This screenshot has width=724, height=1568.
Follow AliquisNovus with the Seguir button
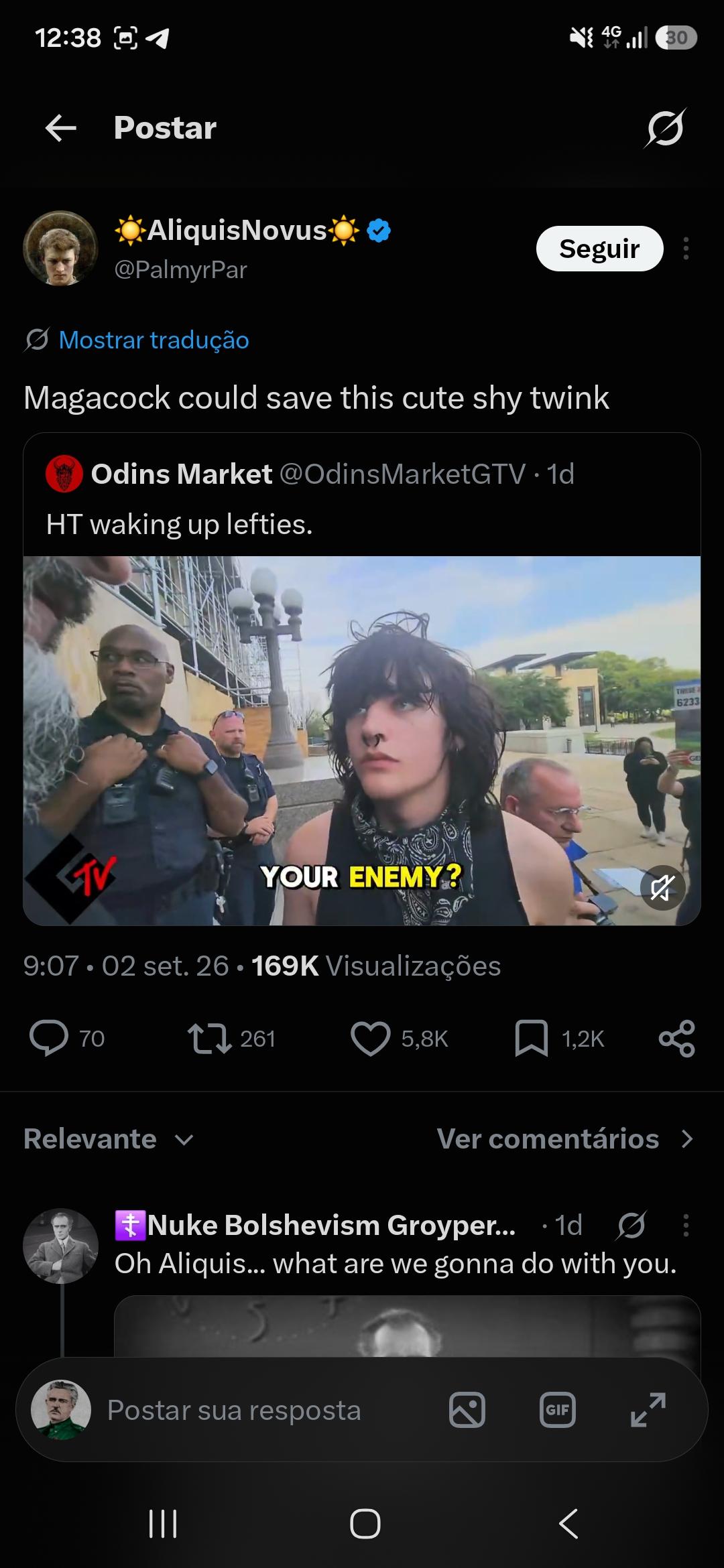click(x=599, y=249)
